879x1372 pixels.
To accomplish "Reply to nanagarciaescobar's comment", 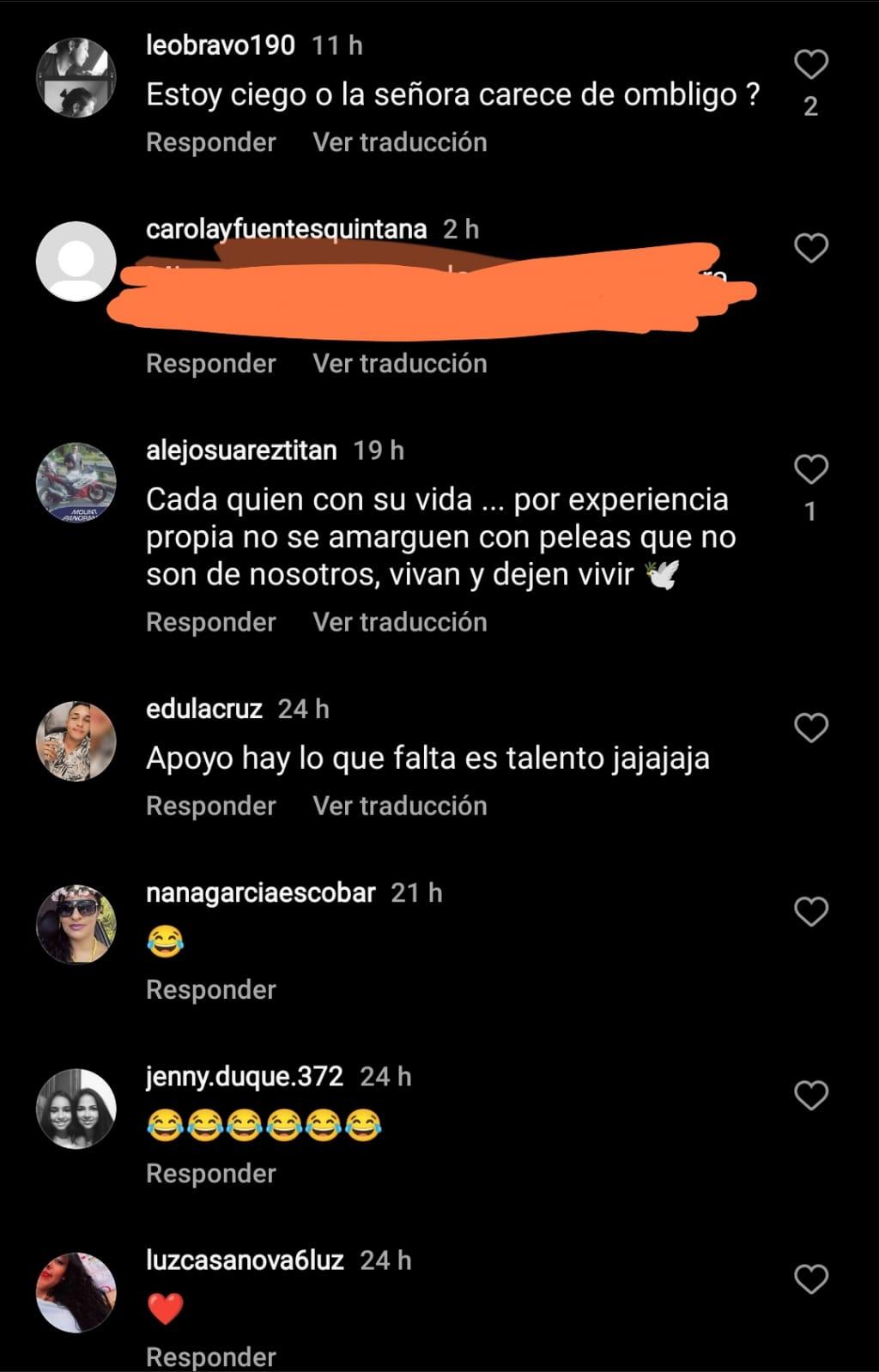I will coord(211,989).
